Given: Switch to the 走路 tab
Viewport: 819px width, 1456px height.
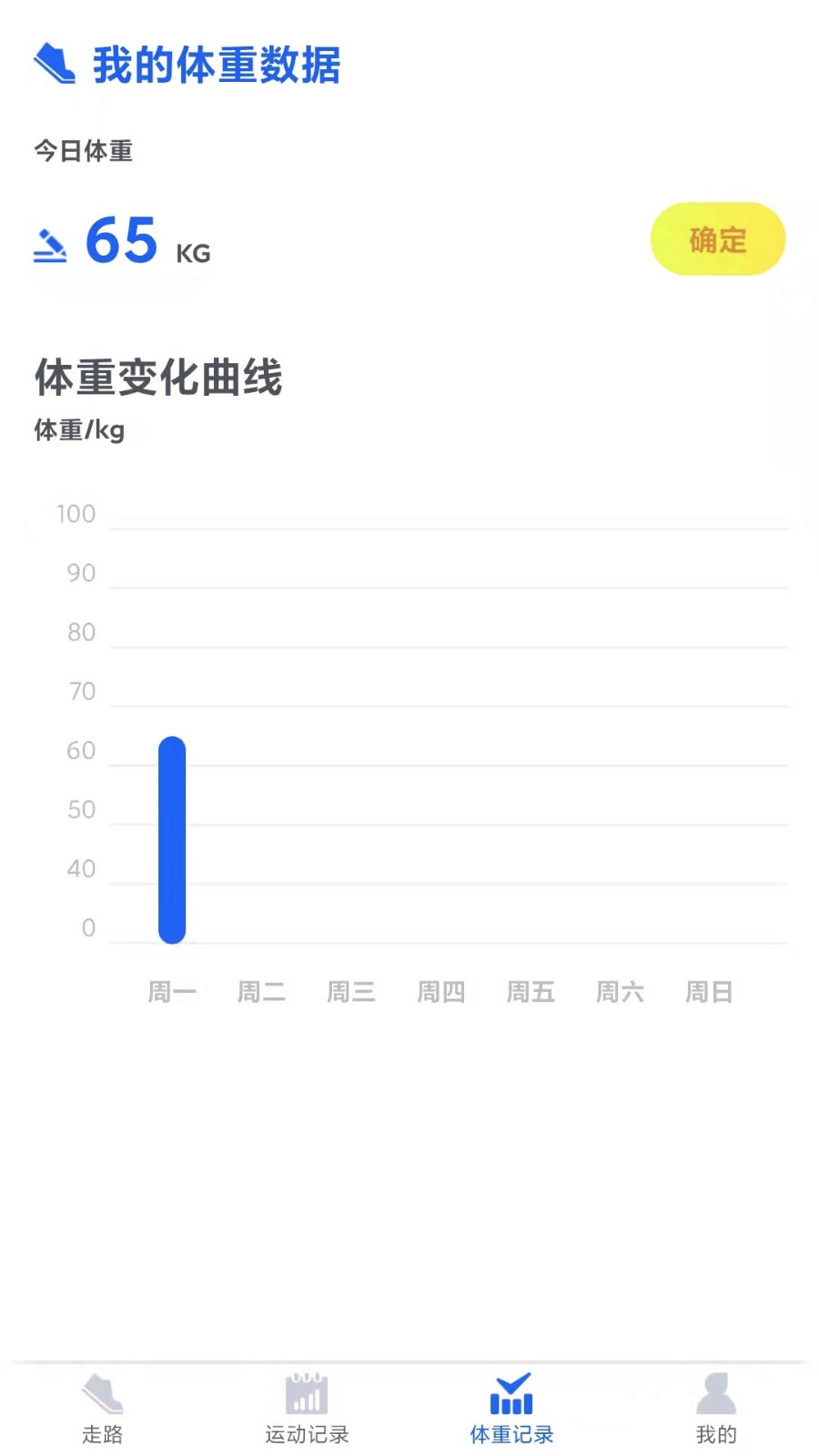Looking at the screenshot, I should (x=100, y=1409).
